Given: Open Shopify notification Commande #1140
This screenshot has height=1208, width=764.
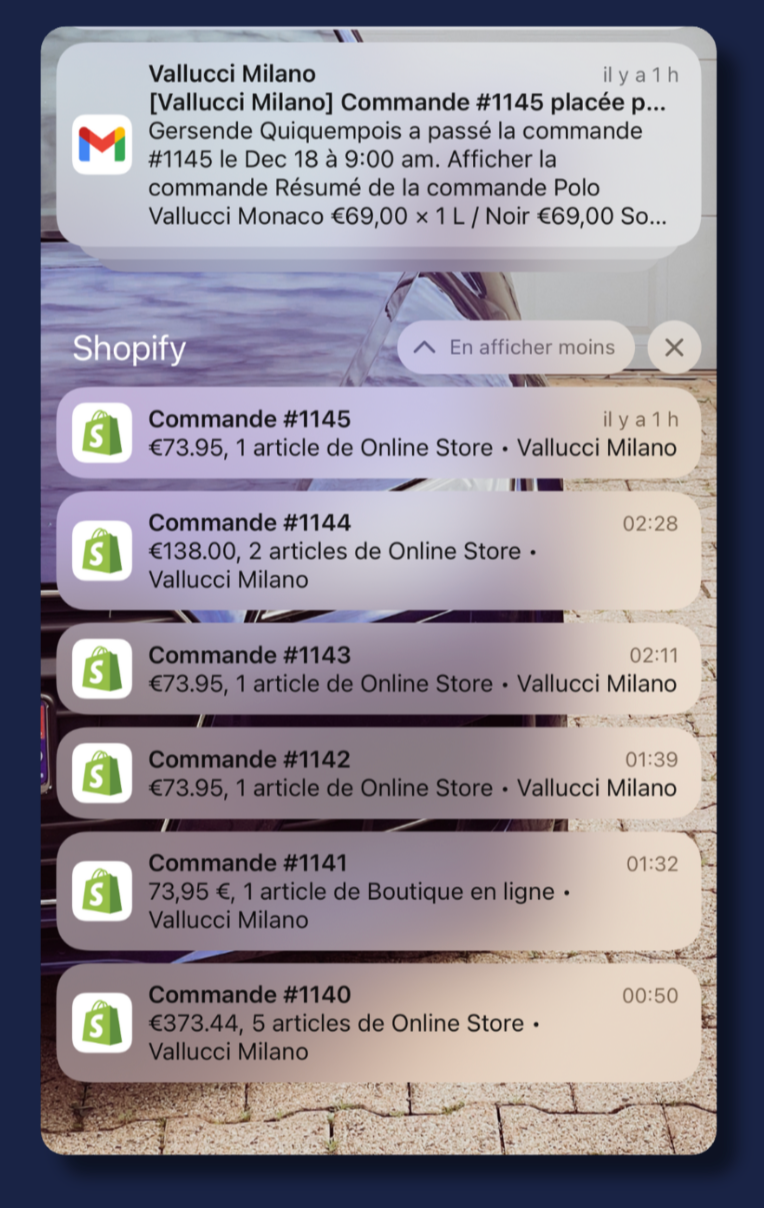Looking at the screenshot, I should pyautogui.click(x=378, y=1023).
